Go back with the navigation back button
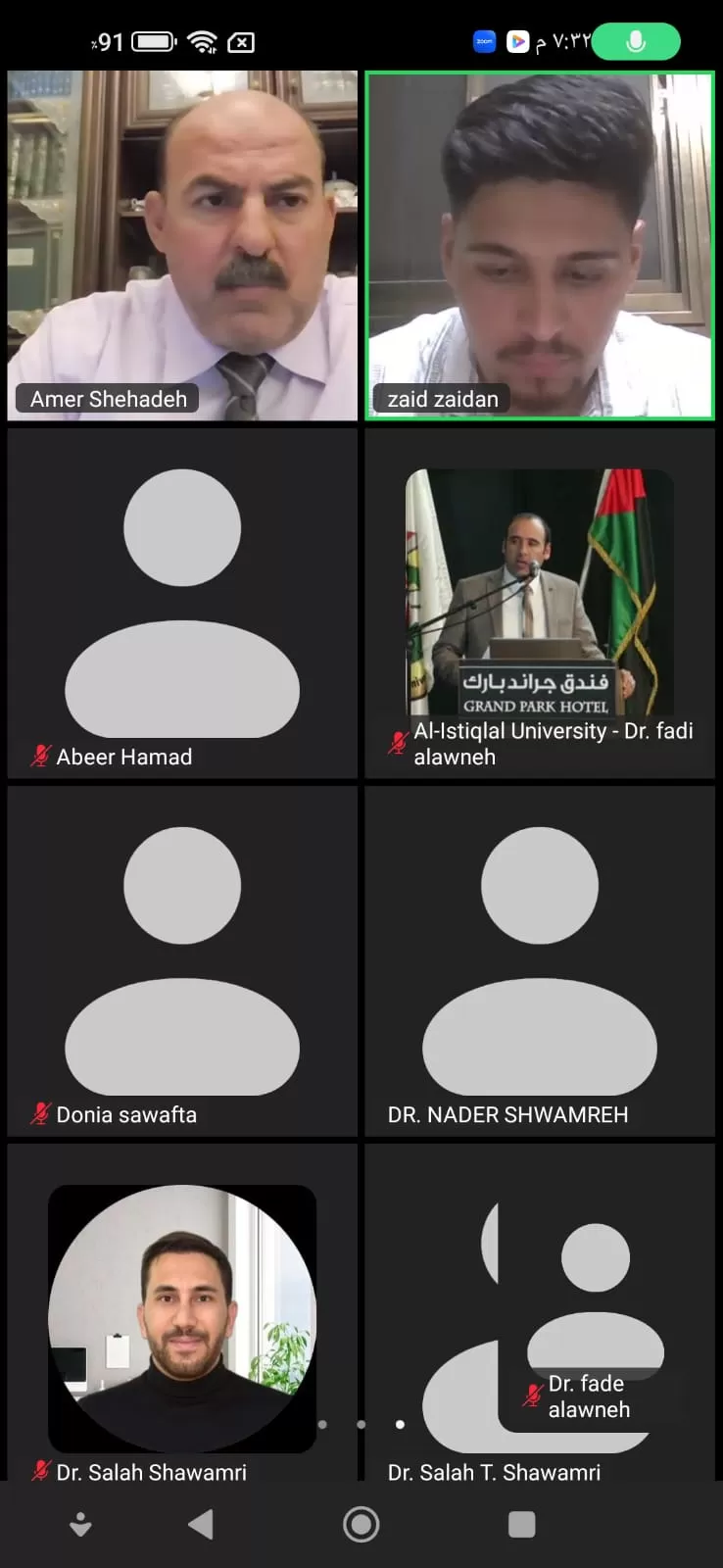The image size is (723, 1568). tap(201, 1524)
